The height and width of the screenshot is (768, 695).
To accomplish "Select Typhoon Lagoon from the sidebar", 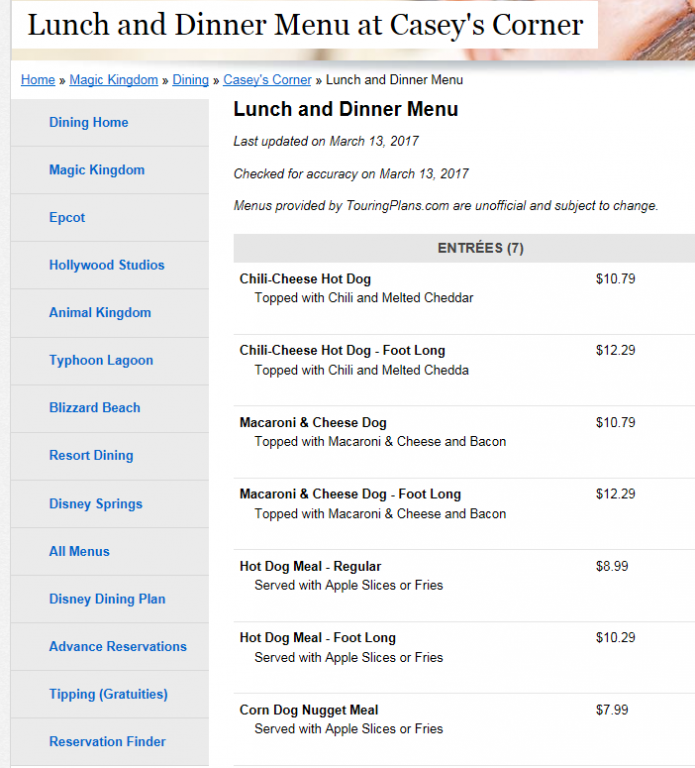I will point(101,360).
